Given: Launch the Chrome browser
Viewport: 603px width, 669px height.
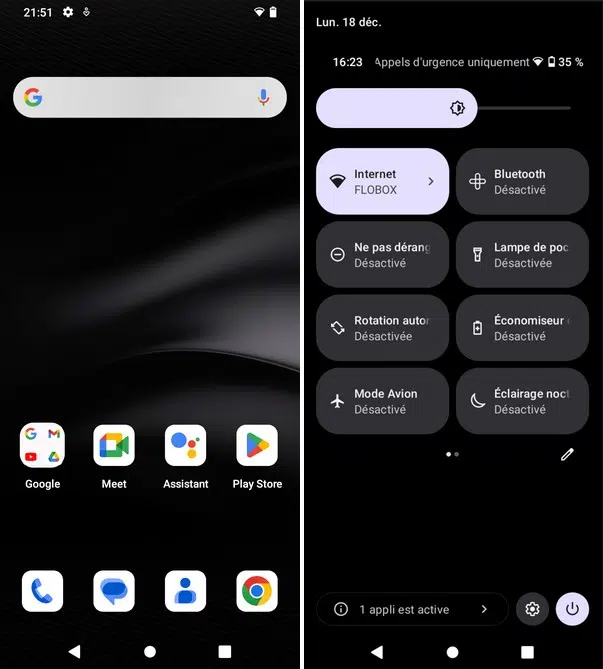Looking at the screenshot, I should tap(257, 591).
